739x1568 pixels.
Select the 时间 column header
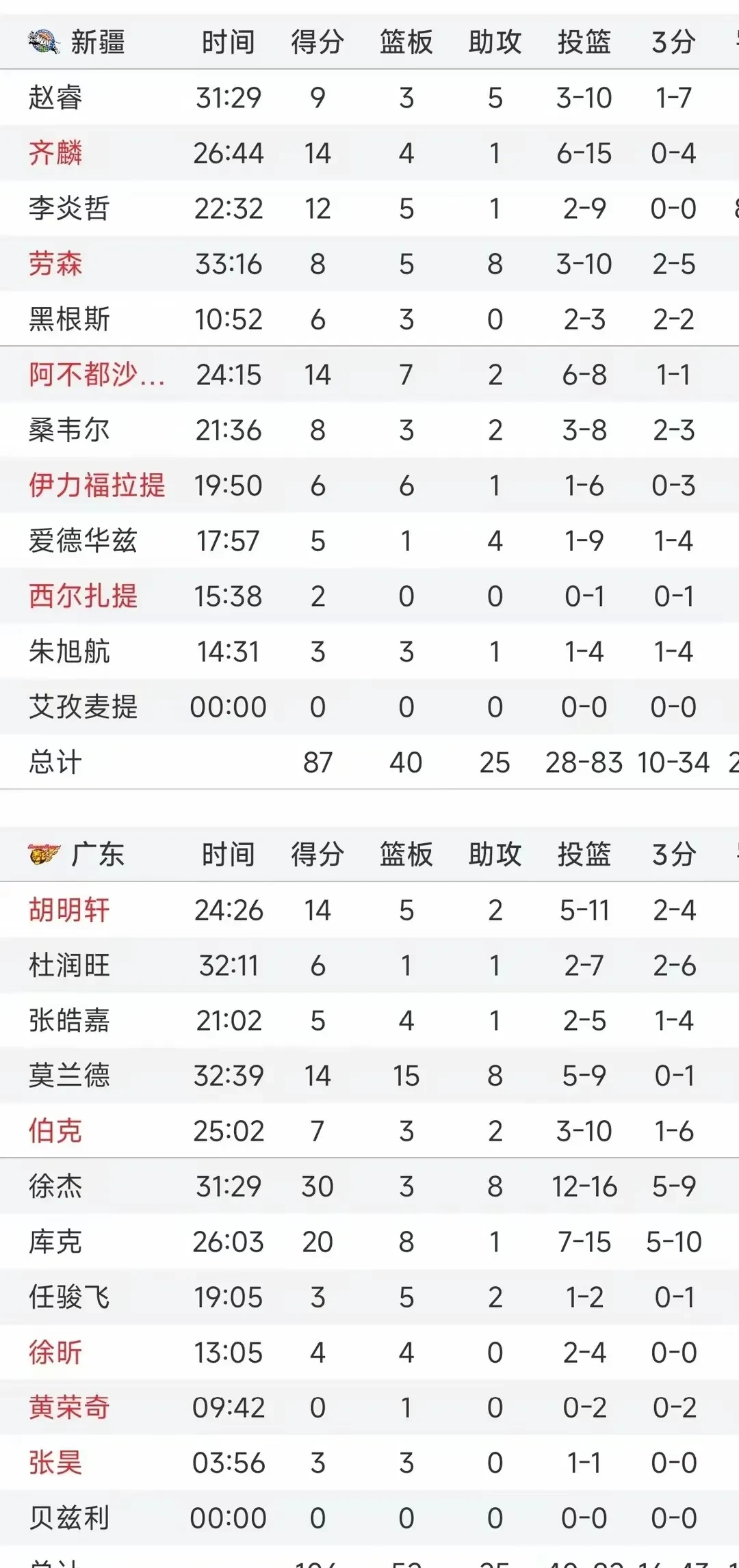pyautogui.click(x=229, y=41)
